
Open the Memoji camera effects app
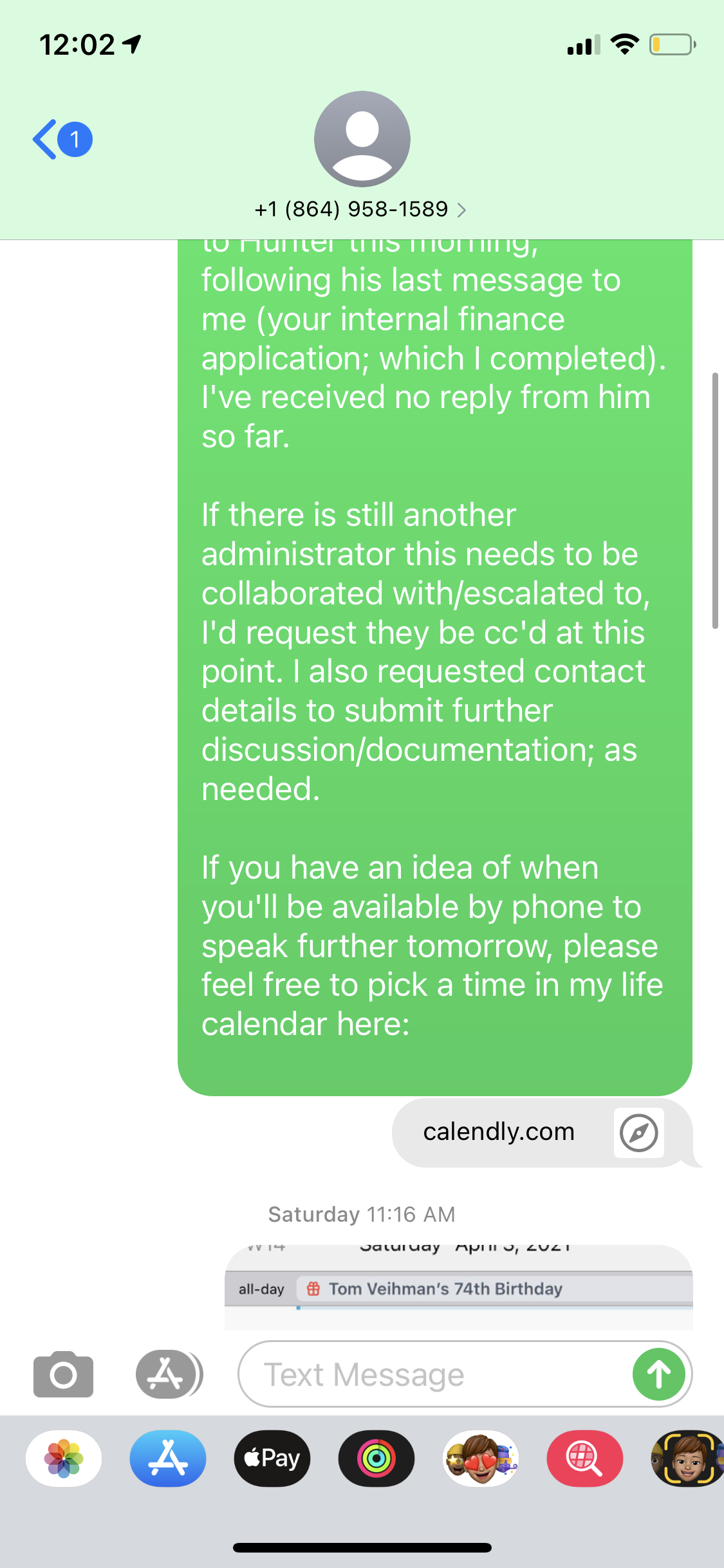pos(687,1458)
